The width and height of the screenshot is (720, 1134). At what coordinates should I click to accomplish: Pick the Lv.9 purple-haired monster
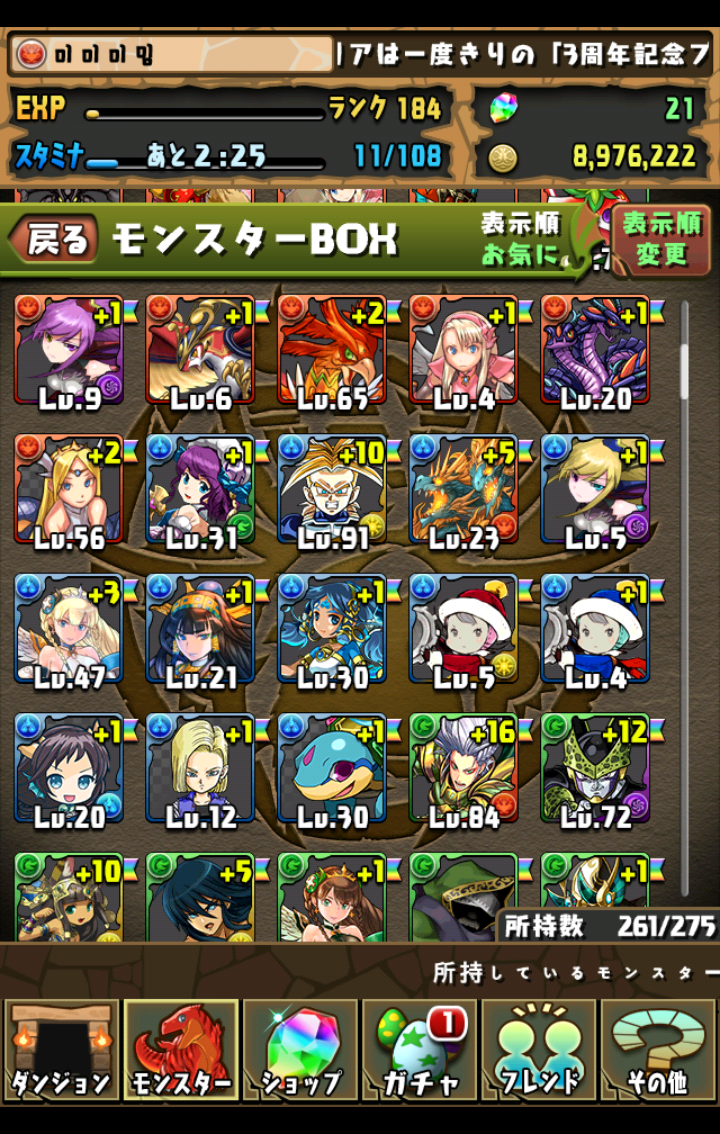(x=68, y=350)
